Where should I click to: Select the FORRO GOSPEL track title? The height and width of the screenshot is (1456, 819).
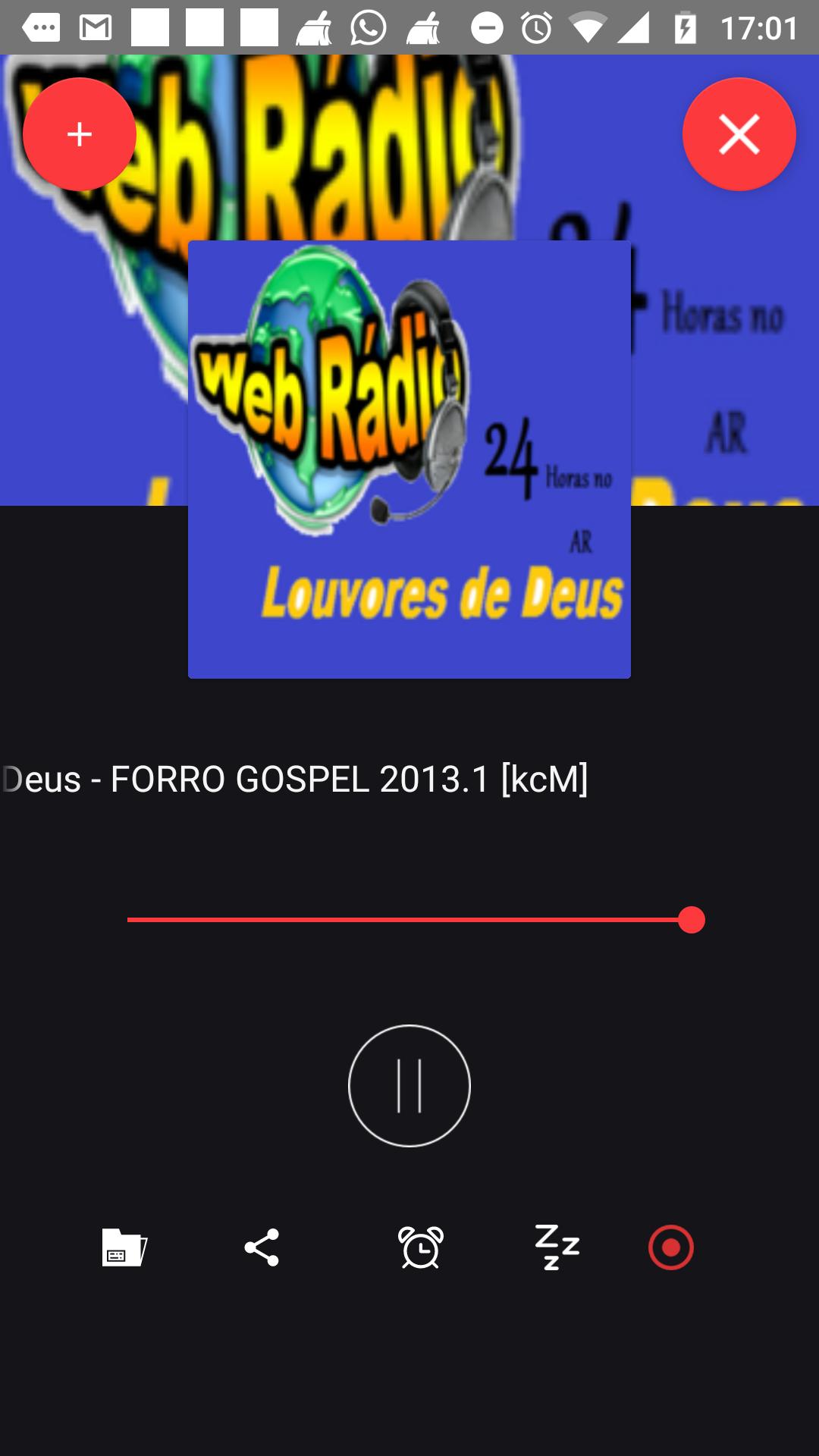point(294,779)
